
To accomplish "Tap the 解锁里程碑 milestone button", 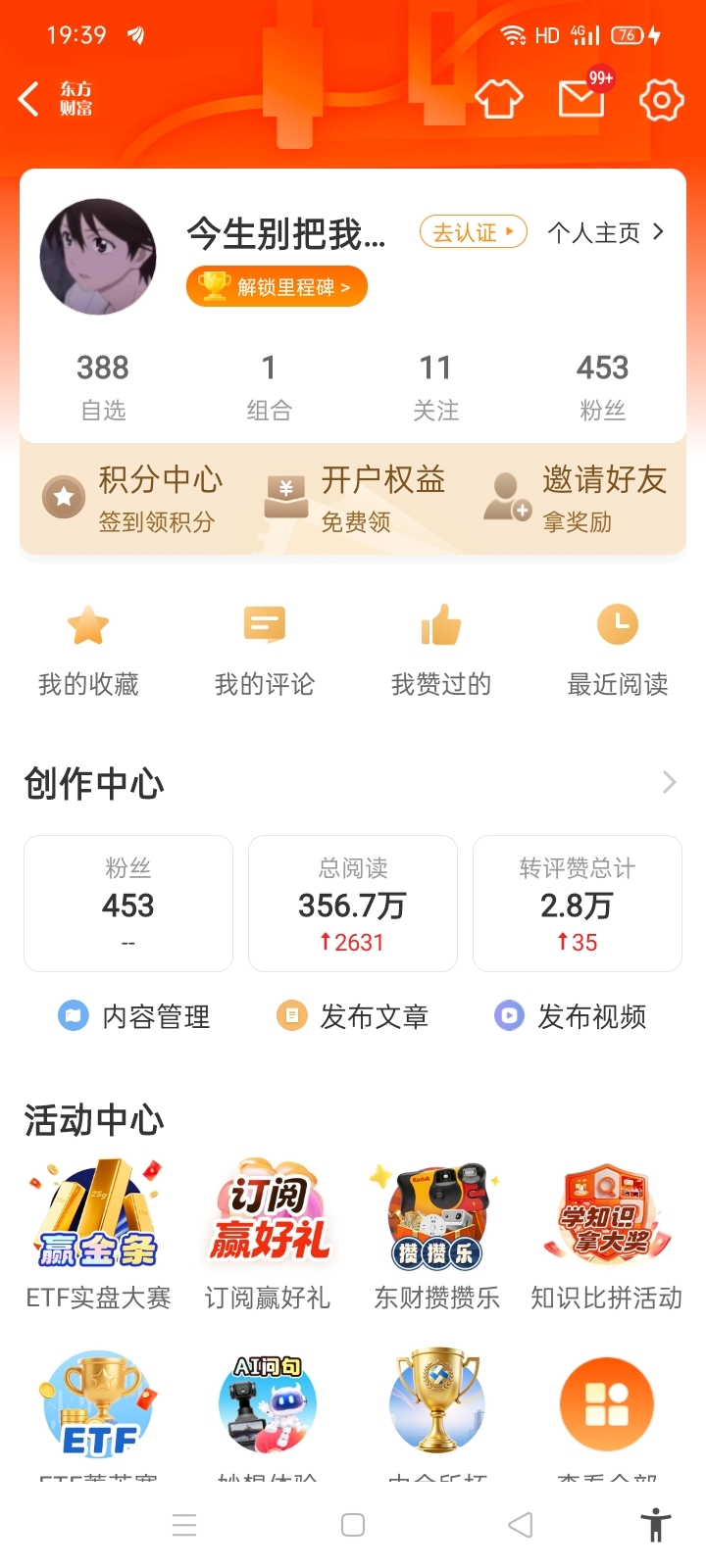I will point(277,286).
